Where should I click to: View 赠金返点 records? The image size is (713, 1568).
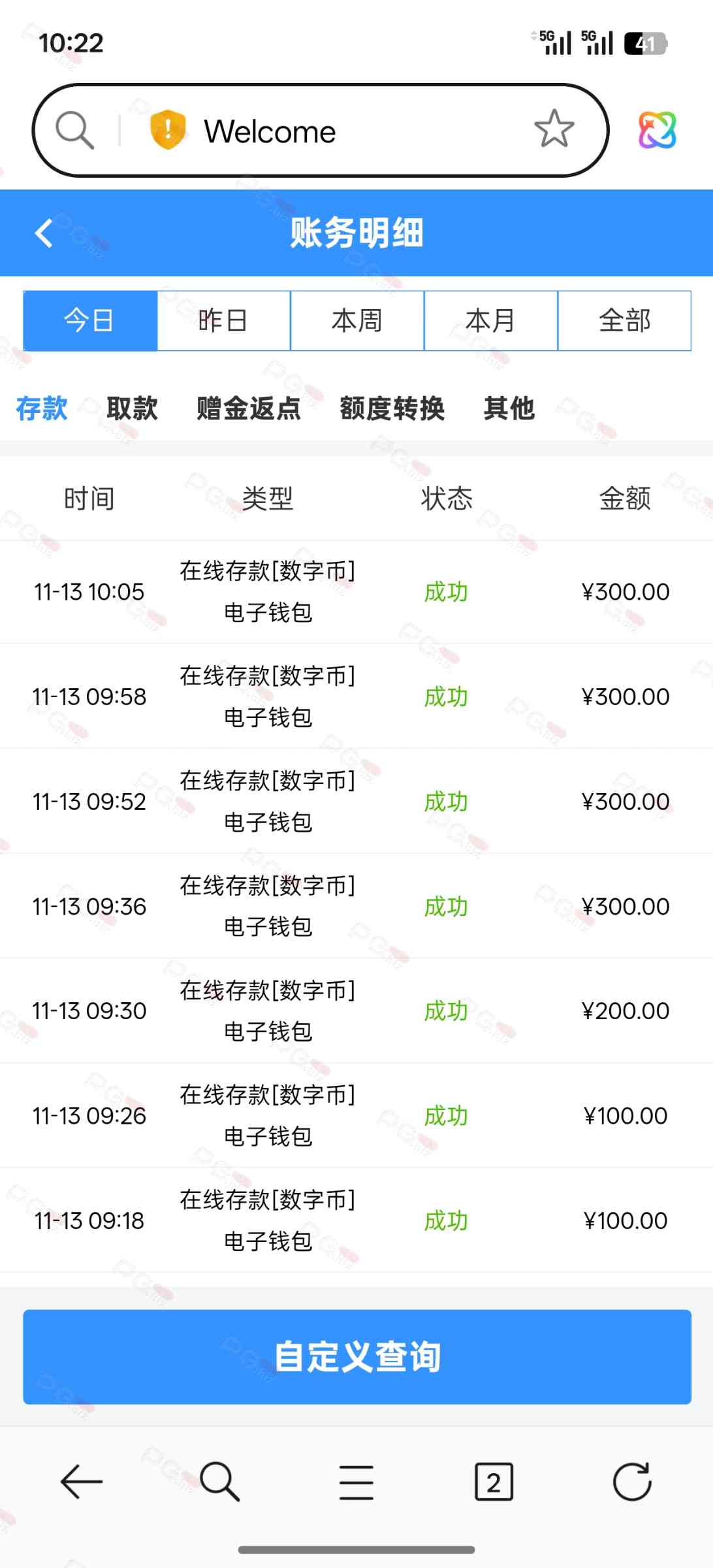[249, 408]
